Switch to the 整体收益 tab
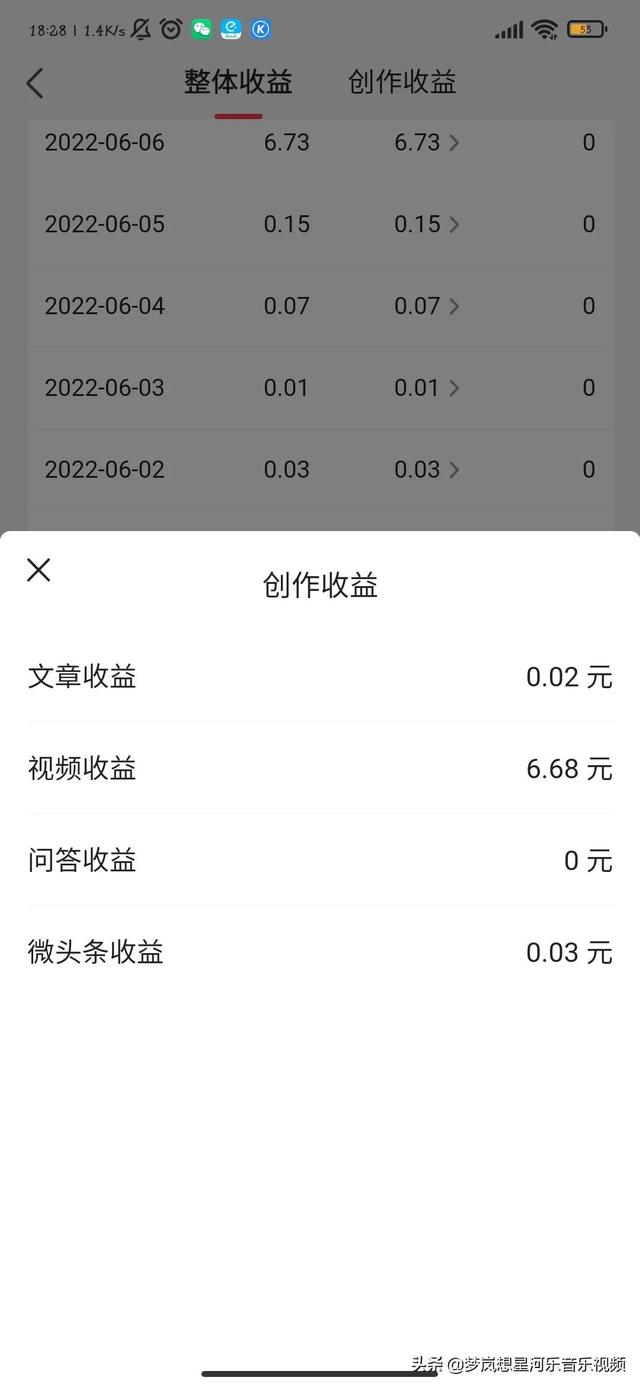 [238, 82]
